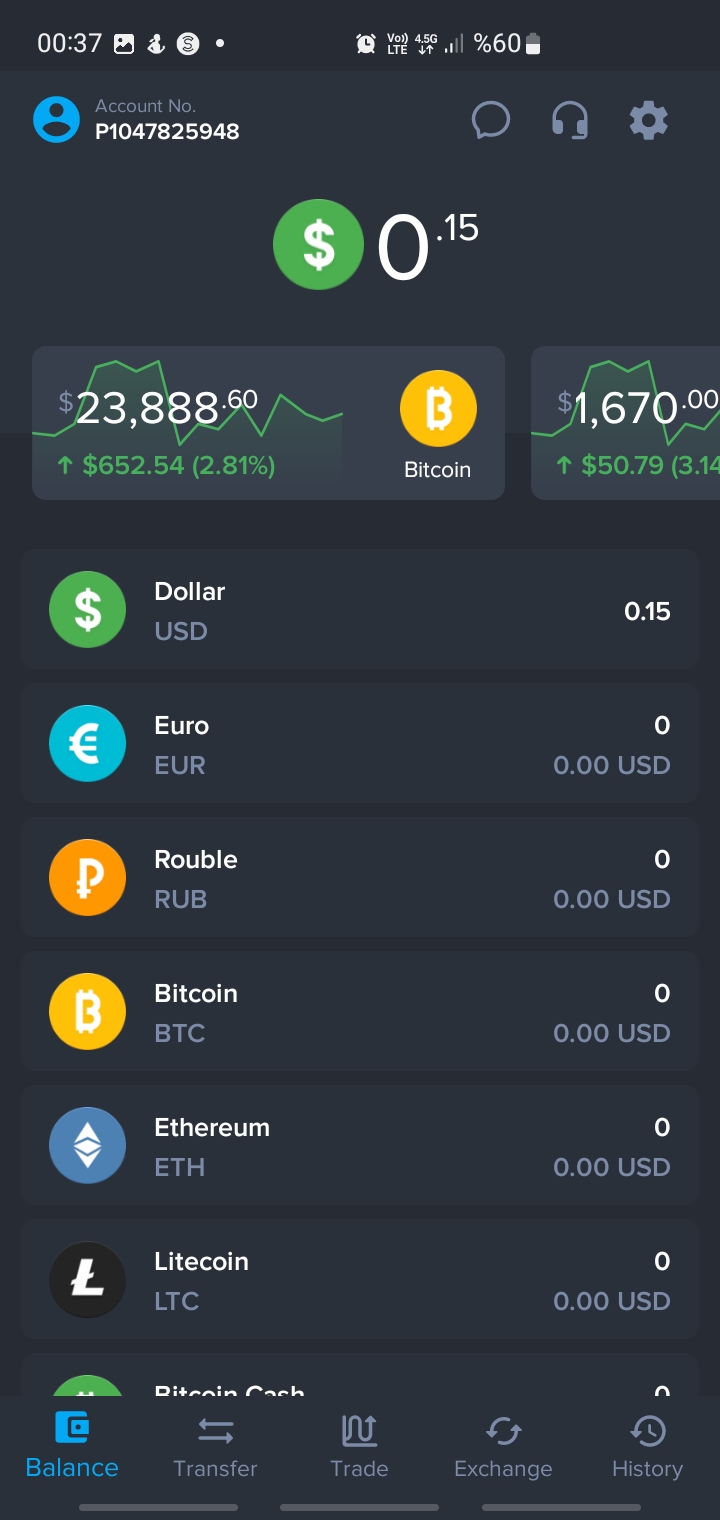Open the Bitcoin price card

268,423
